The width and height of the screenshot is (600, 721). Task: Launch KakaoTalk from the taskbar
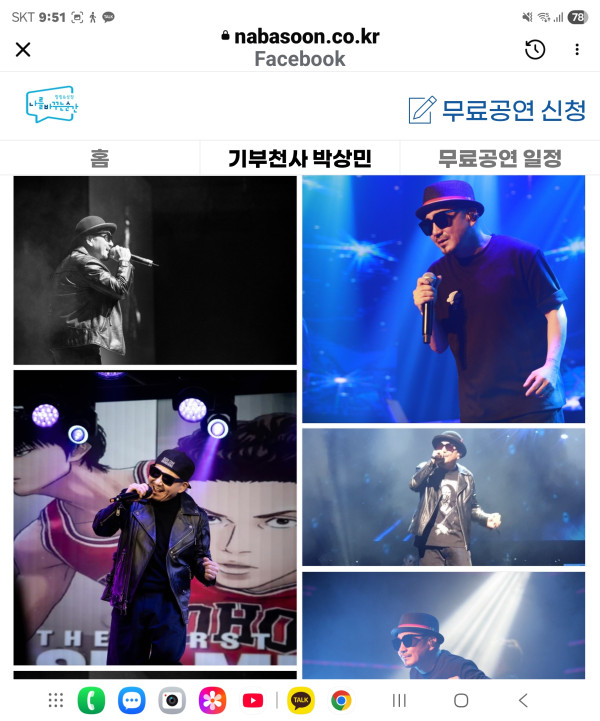point(301,700)
